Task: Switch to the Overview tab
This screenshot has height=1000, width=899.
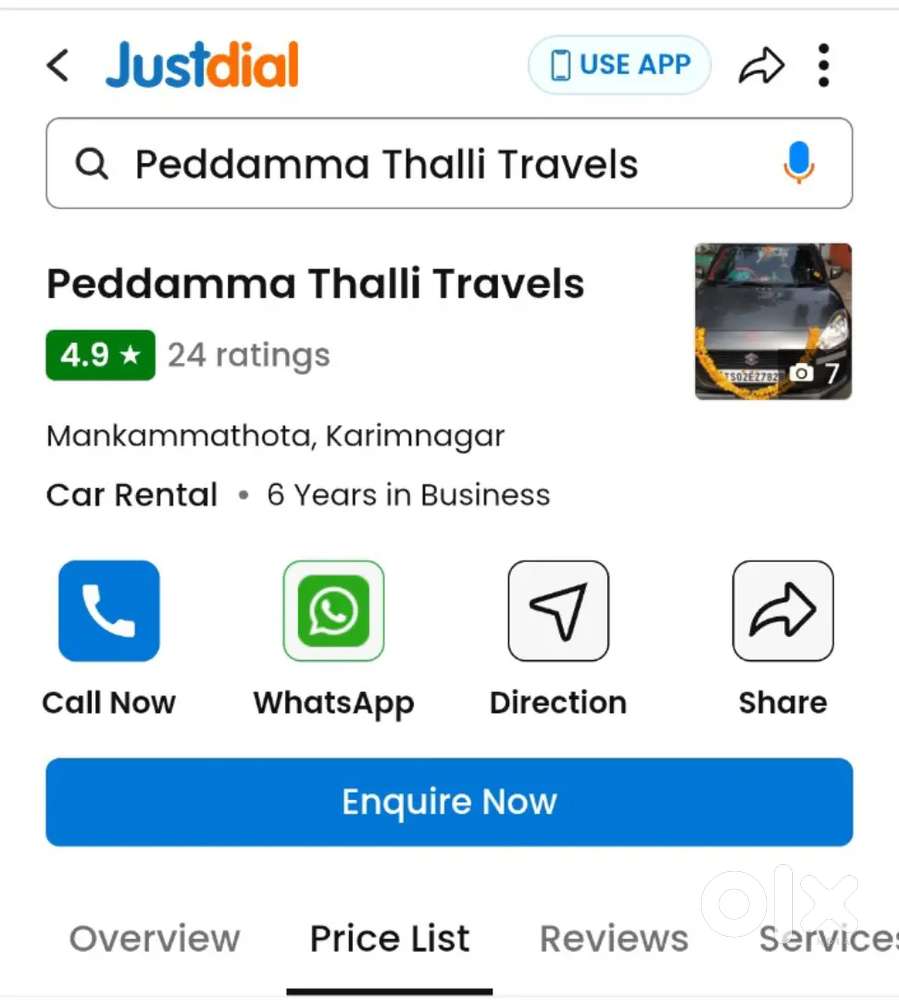Action: pos(155,939)
